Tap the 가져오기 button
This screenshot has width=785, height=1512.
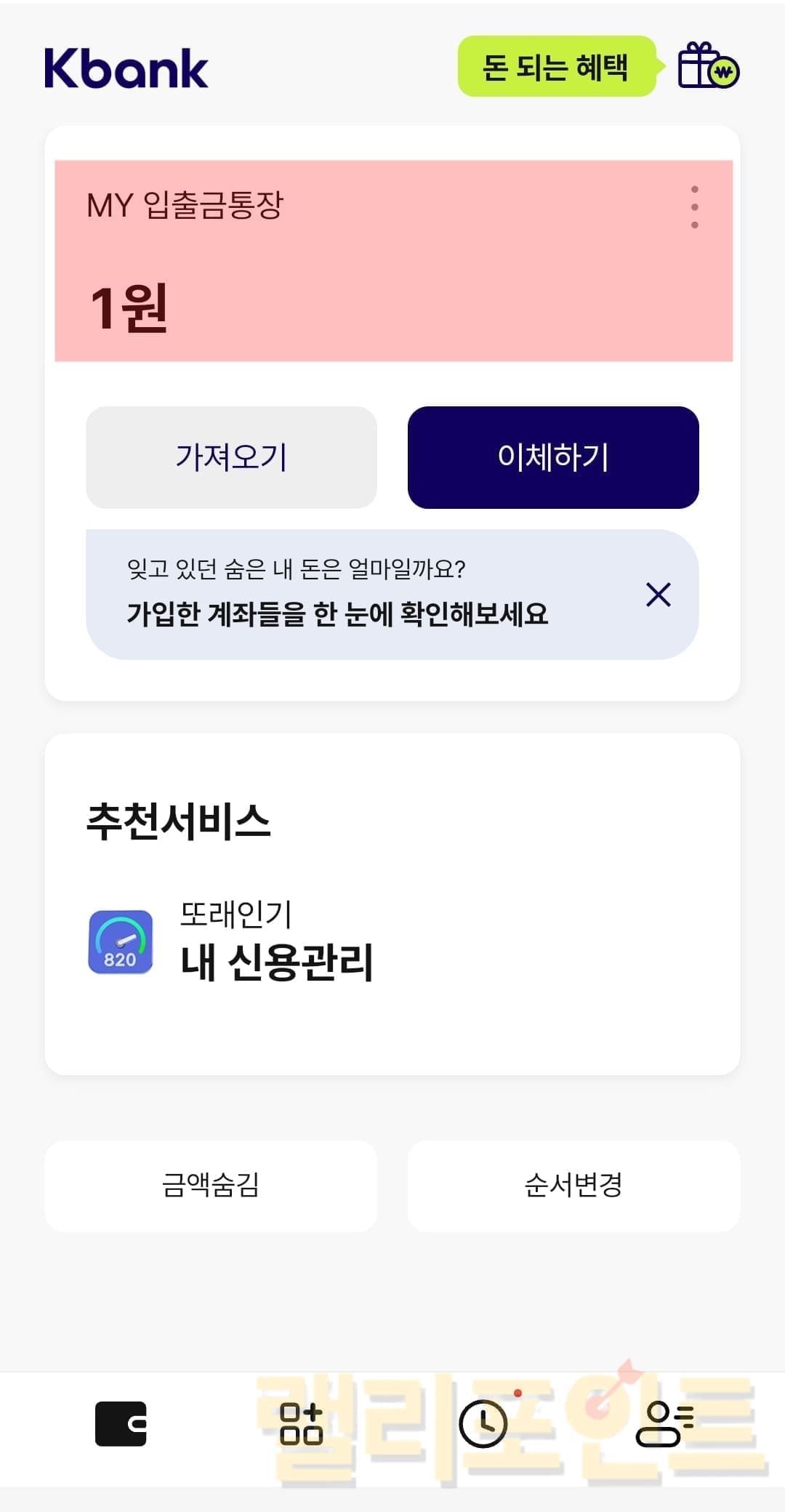(231, 457)
